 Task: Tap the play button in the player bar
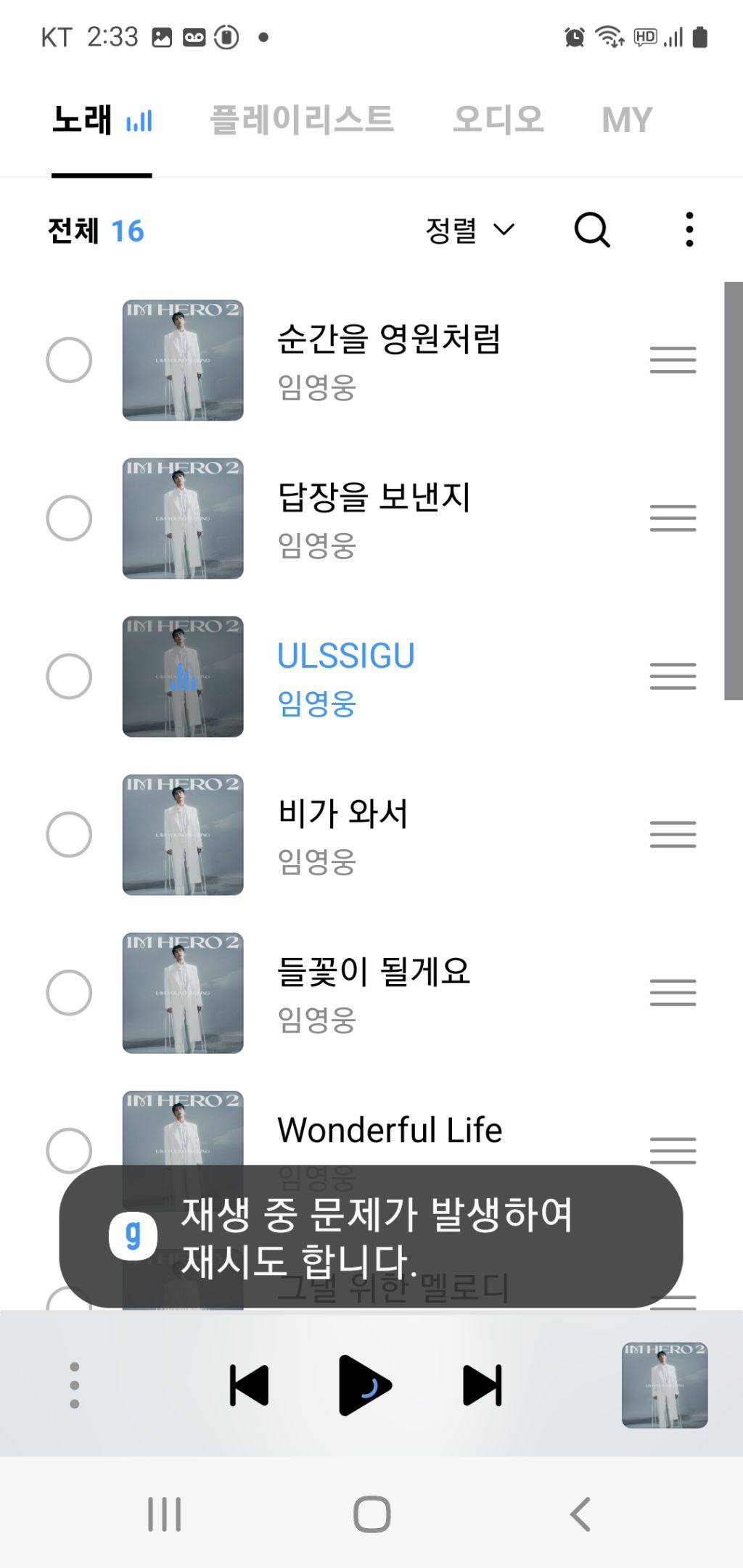(x=364, y=1385)
